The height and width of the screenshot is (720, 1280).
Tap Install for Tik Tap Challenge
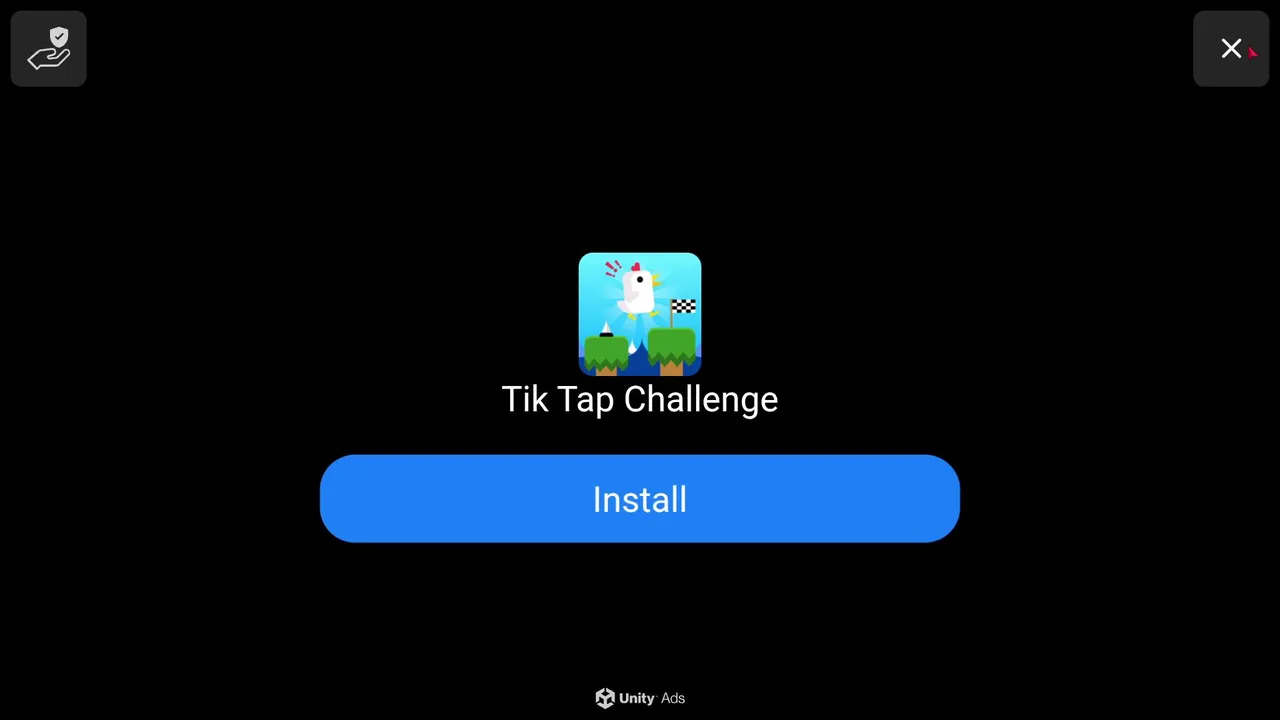click(x=640, y=499)
